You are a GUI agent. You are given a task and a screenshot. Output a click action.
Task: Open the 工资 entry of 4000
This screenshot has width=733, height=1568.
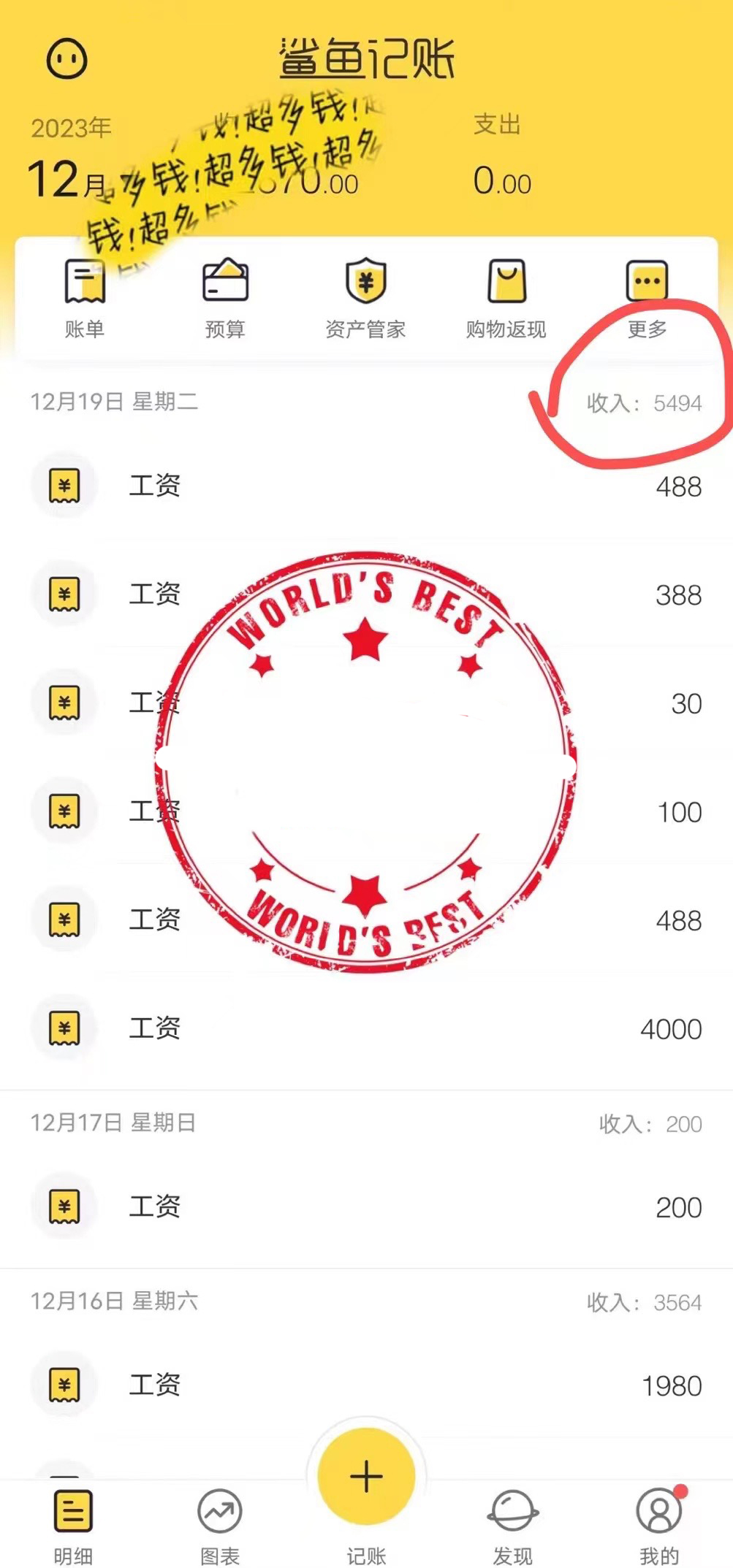tap(365, 1028)
